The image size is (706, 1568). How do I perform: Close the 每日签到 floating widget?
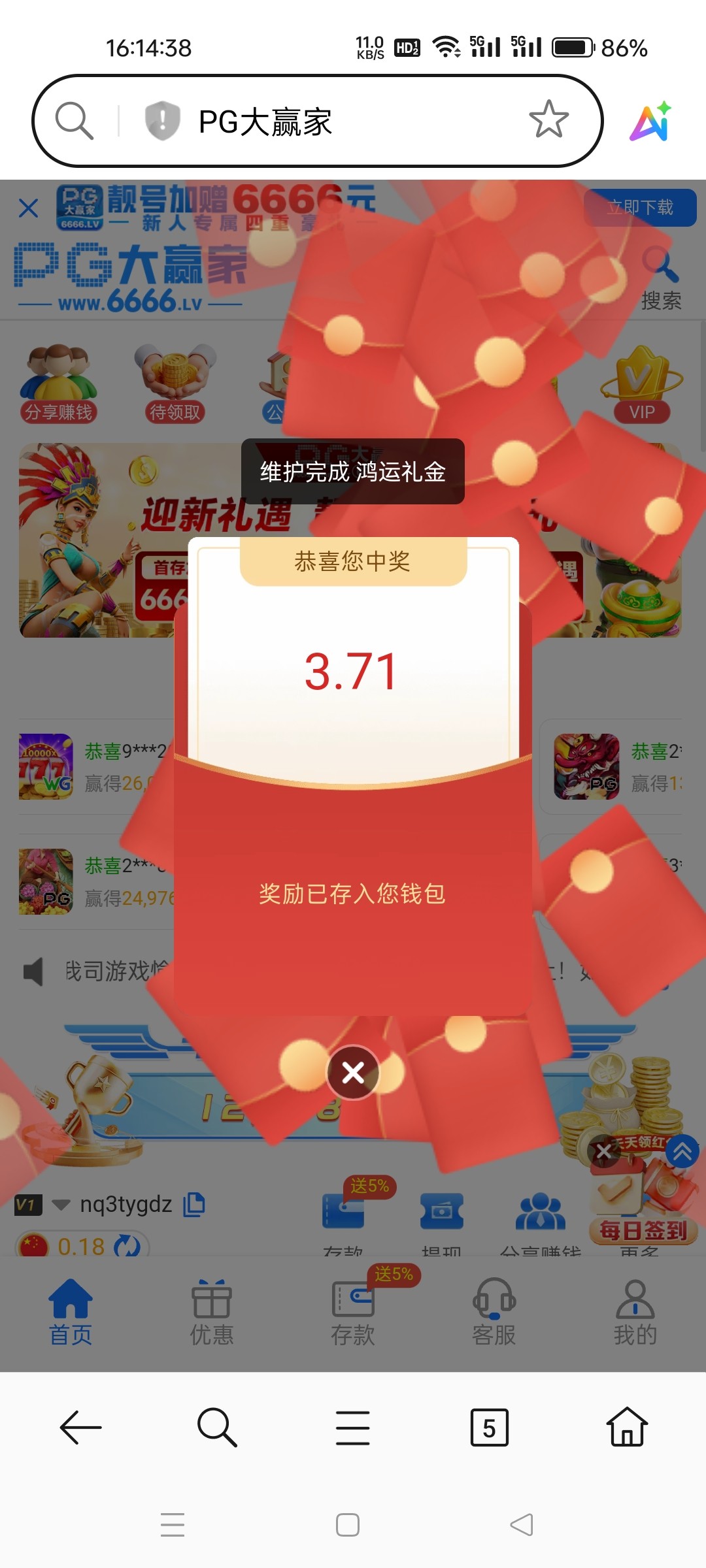(x=603, y=1151)
